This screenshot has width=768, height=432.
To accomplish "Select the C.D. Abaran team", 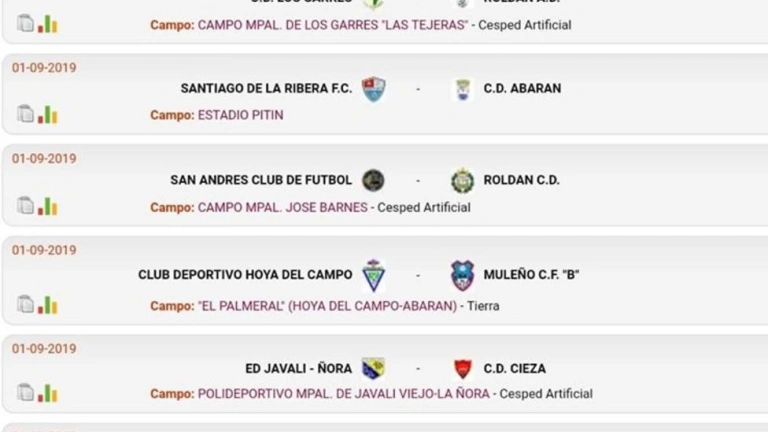I will click(x=522, y=88).
